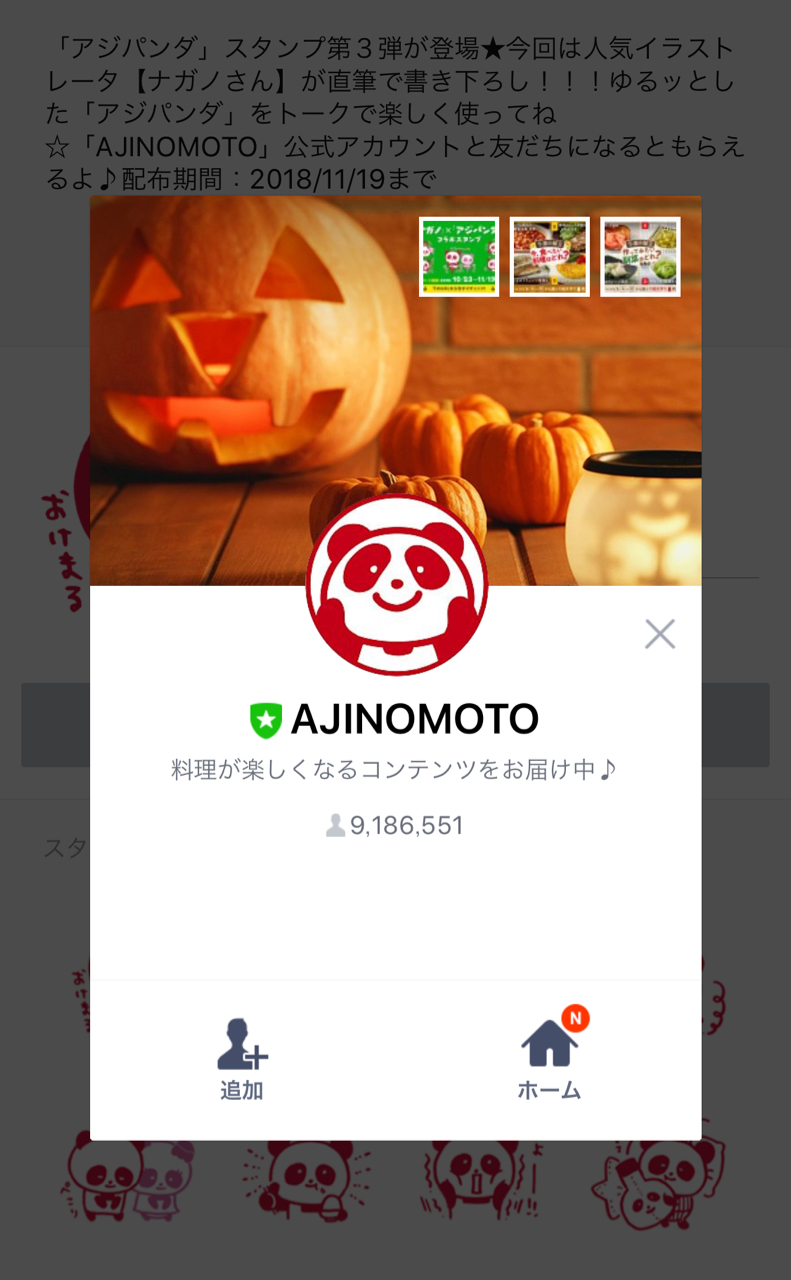This screenshot has height=1280, width=791.
Task: View the AJINOMOTO panda profile picture
Action: click(x=397, y=585)
